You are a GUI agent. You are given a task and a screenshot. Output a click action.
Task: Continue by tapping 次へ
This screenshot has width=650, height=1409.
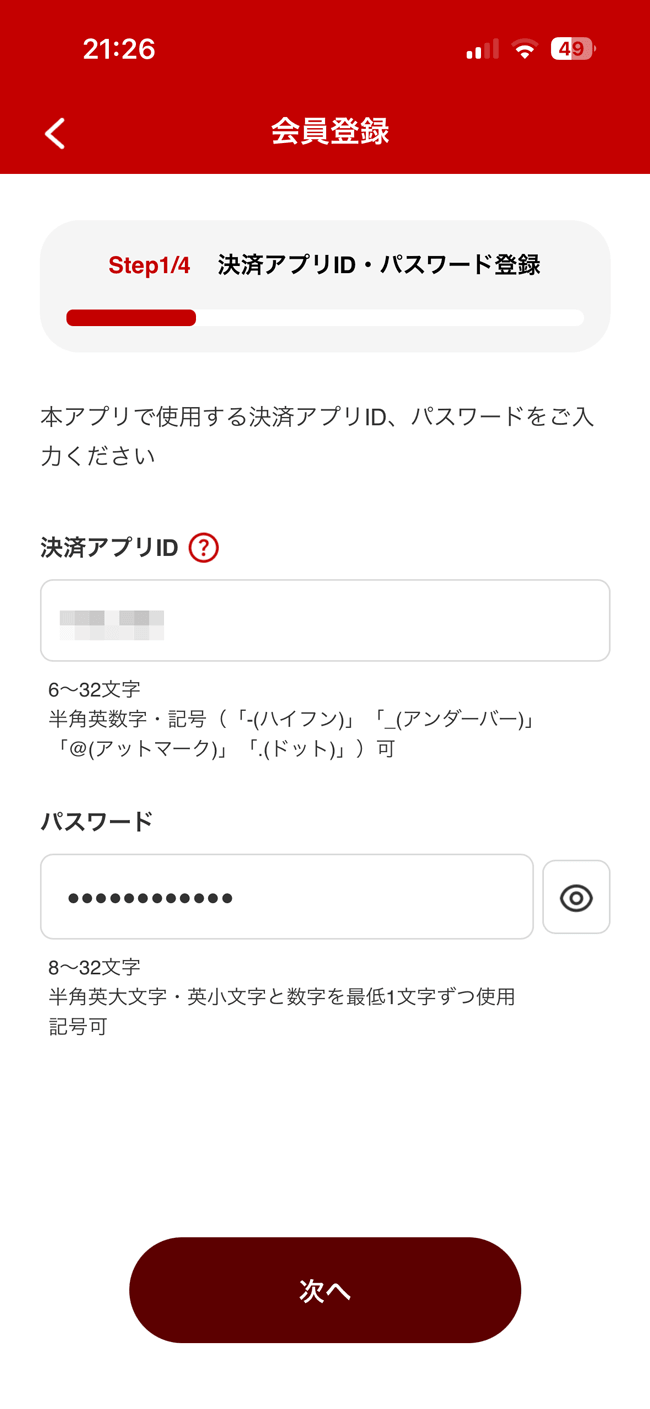(x=325, y=1290)
